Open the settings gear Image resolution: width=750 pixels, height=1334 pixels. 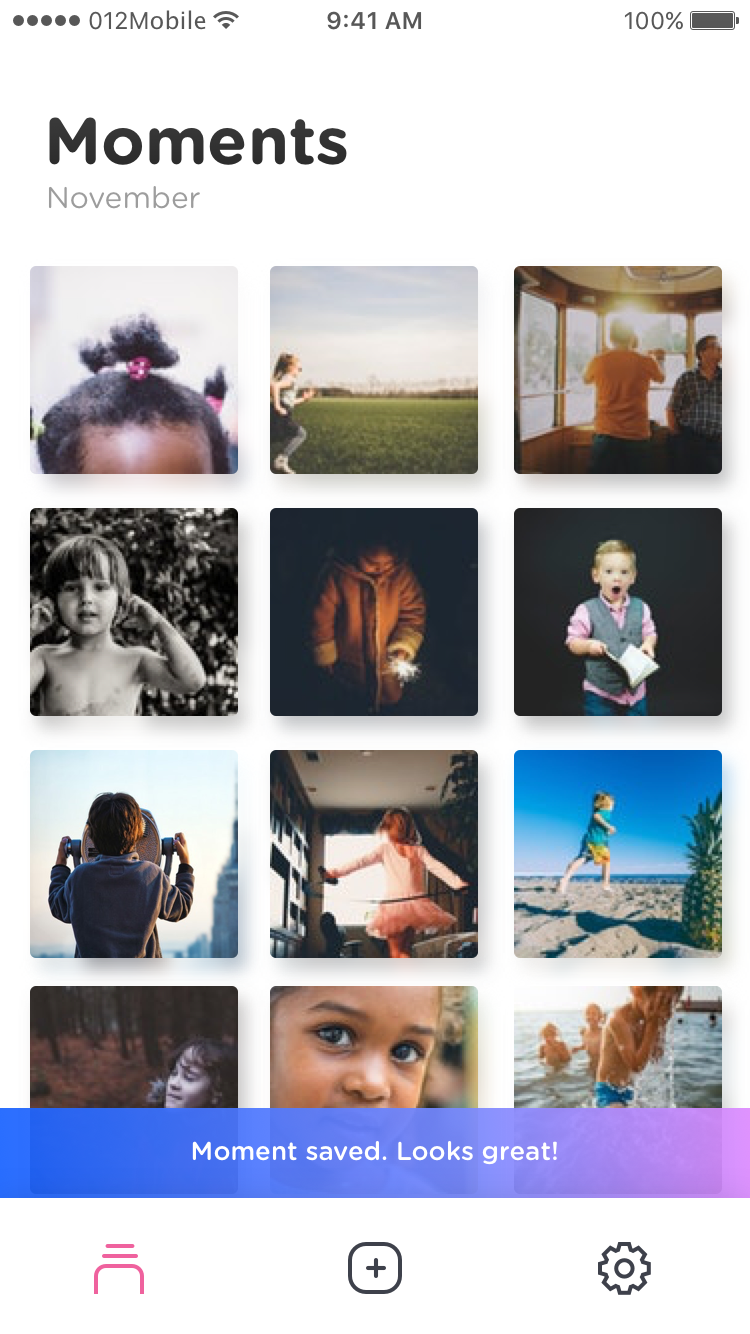click(x=624, y=1268)
